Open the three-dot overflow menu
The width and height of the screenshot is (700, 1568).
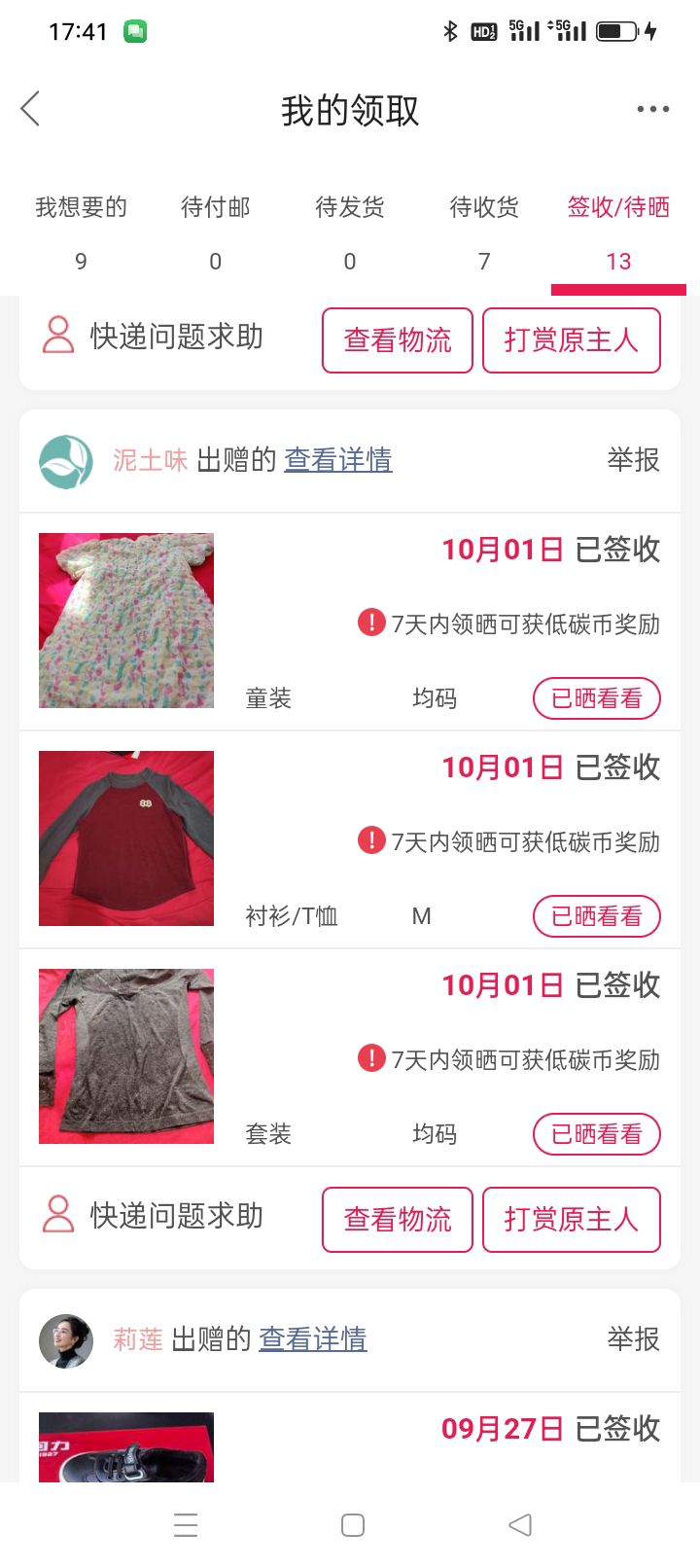652,109
